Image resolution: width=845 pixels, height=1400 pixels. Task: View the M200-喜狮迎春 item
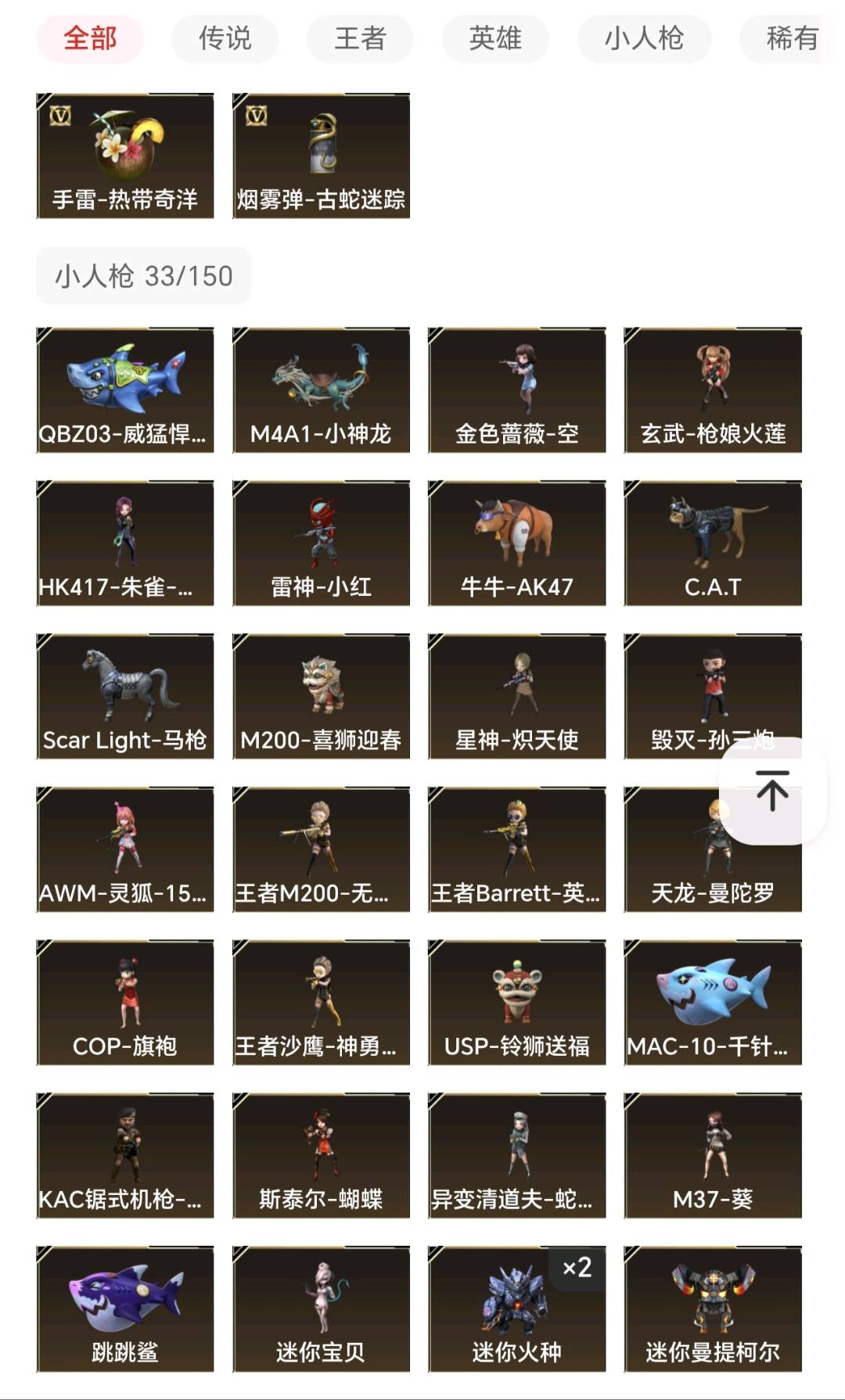tap(321, 696)
